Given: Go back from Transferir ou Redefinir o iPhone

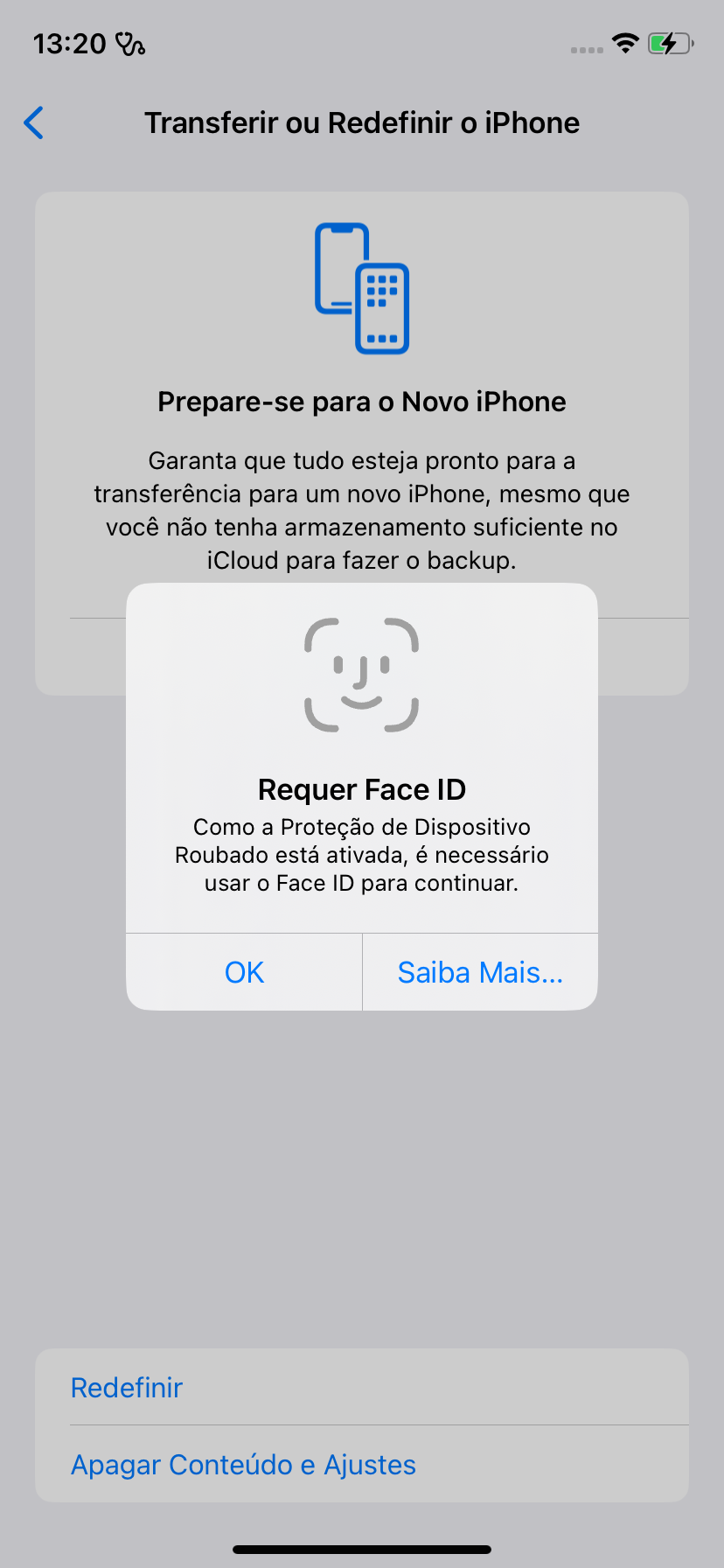Looking at the screenshot, I should click(x=34, y=123).
